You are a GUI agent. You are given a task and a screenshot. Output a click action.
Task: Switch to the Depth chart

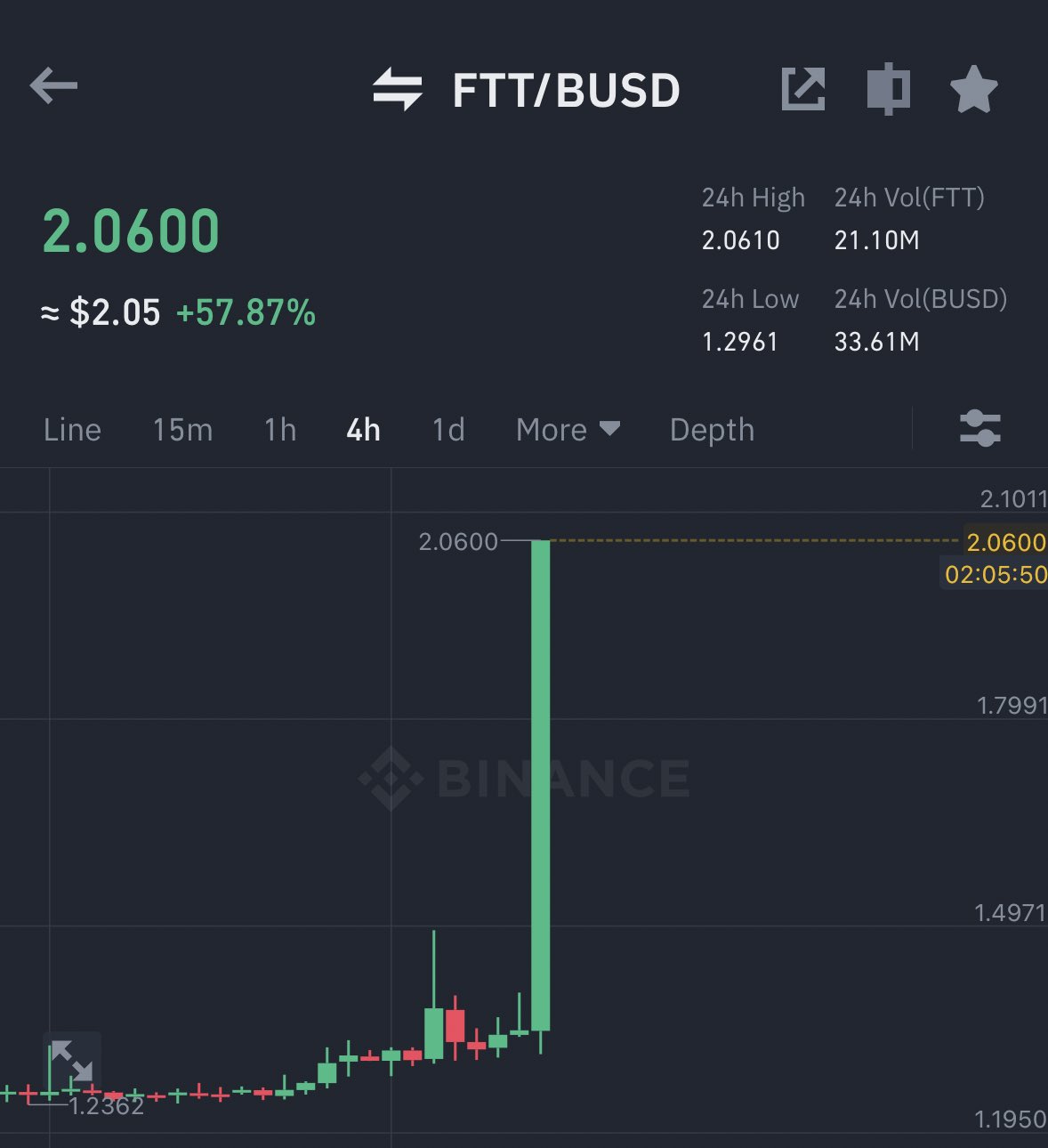(x=712, y=430)
